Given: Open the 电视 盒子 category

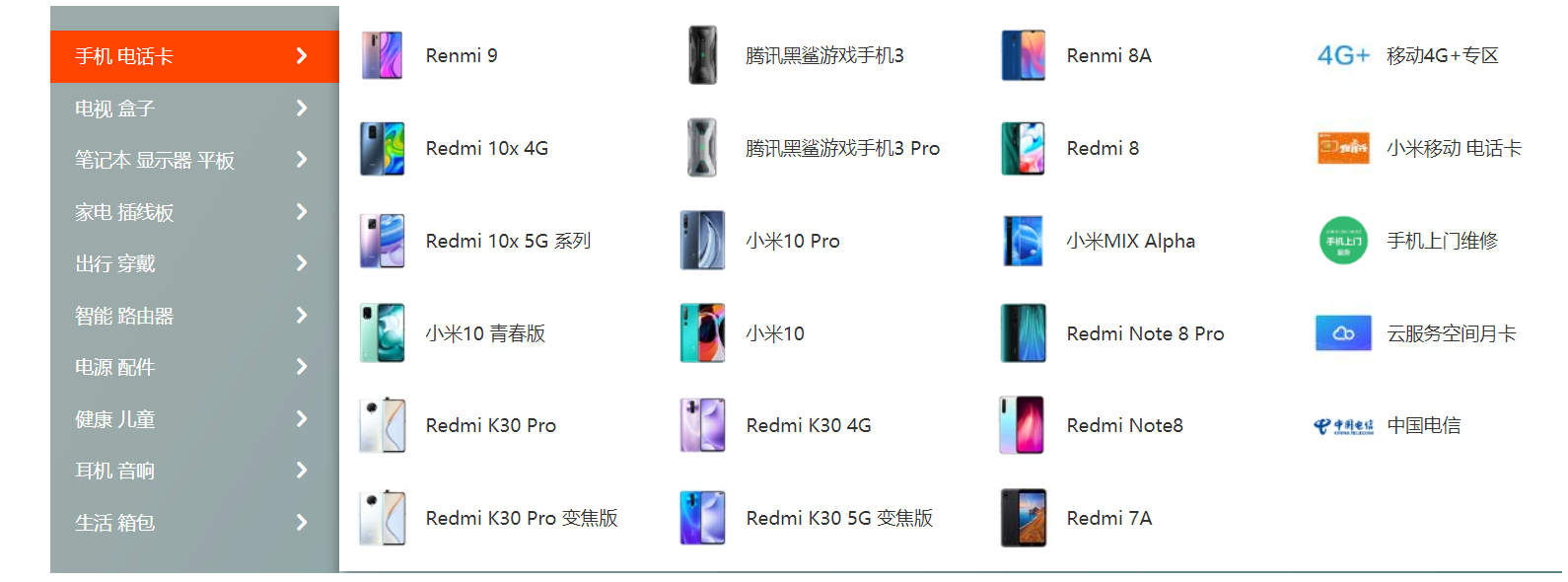Looking at the screenshot, I should click(115, 109).
